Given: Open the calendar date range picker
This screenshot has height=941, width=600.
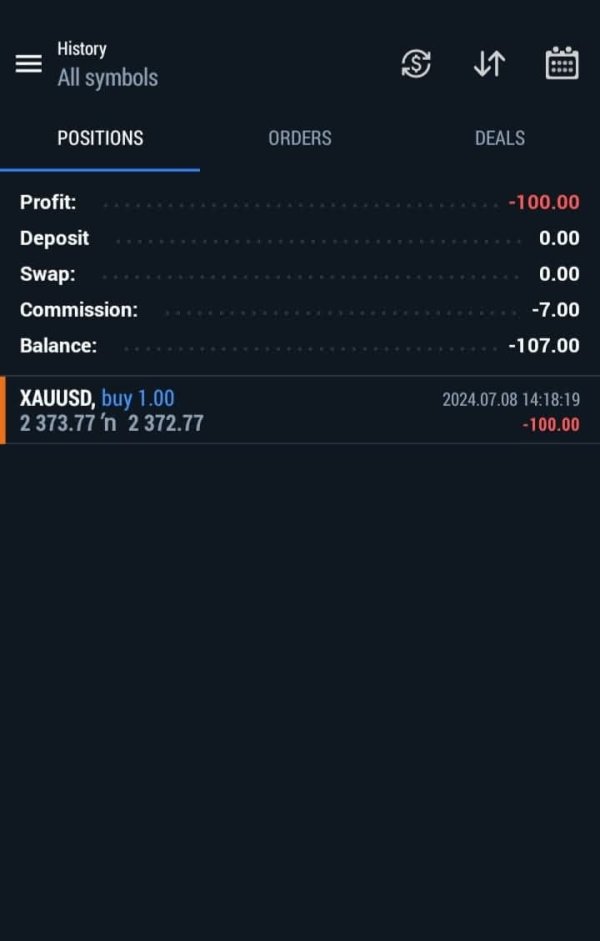Looking at the screenshot, I should (562, 64).
